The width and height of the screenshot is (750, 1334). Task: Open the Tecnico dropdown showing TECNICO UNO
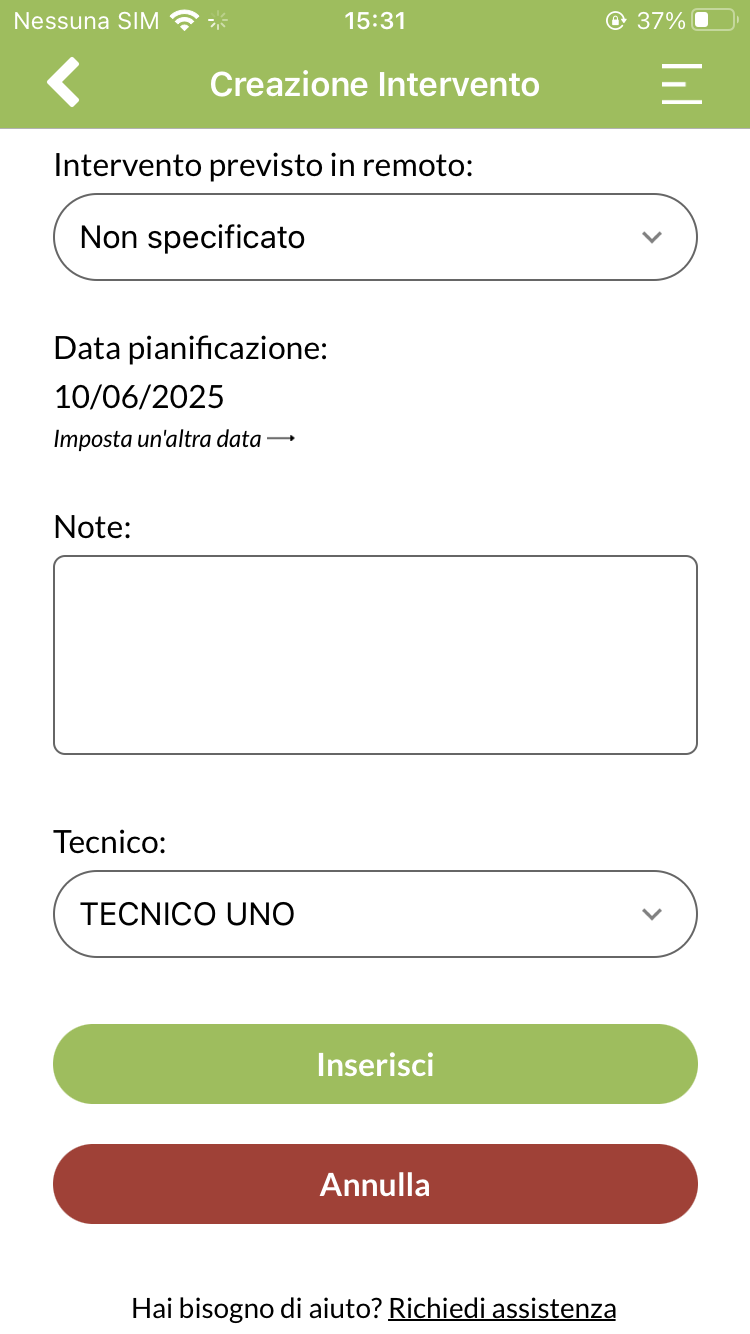[x=375, y=914]
